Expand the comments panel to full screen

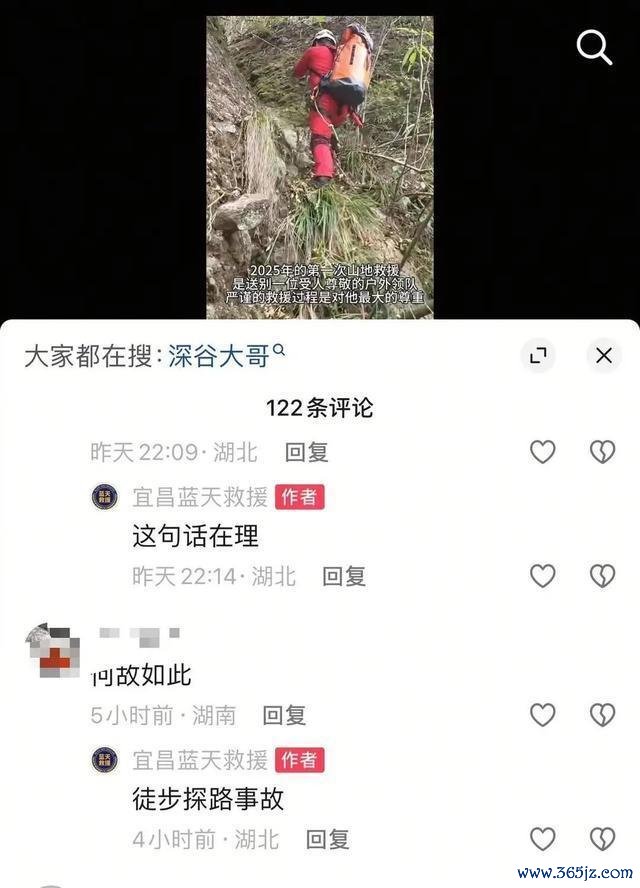[x=538, y=356]
